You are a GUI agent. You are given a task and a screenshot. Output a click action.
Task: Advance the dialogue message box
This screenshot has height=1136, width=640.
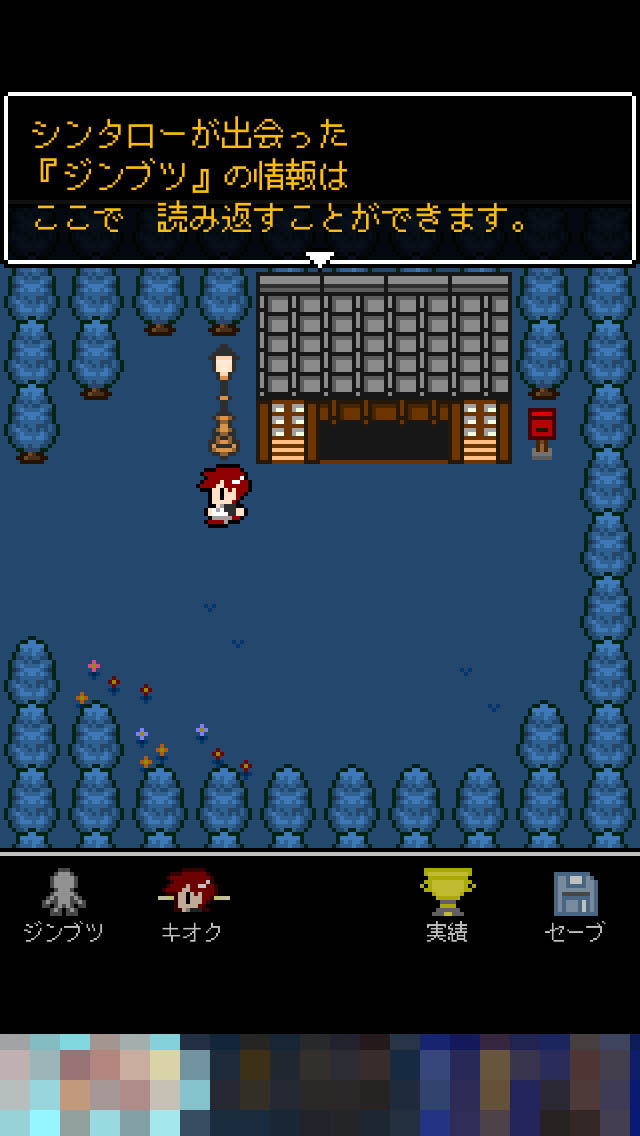(319, 180)
